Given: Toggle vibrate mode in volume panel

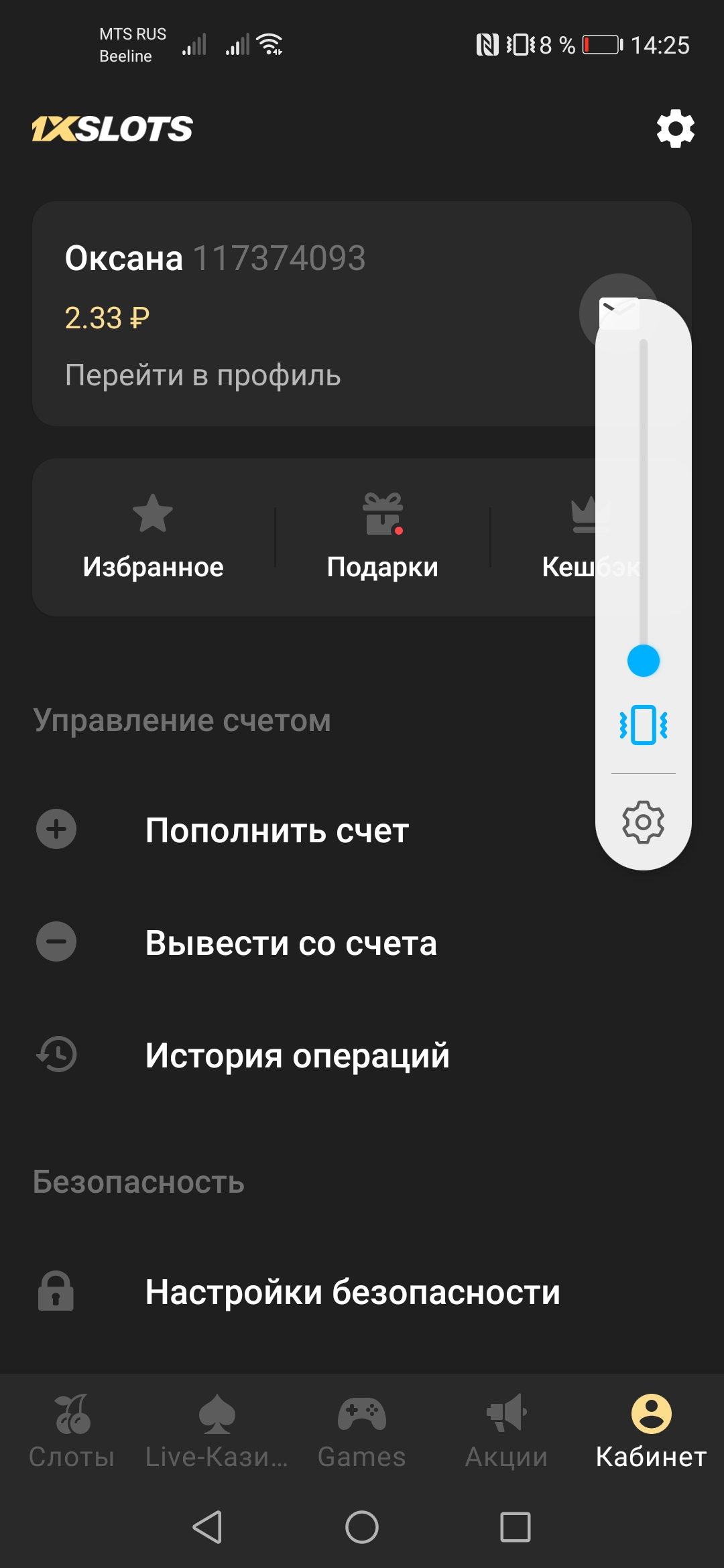Looking at the screenshot, I should 644,724.
